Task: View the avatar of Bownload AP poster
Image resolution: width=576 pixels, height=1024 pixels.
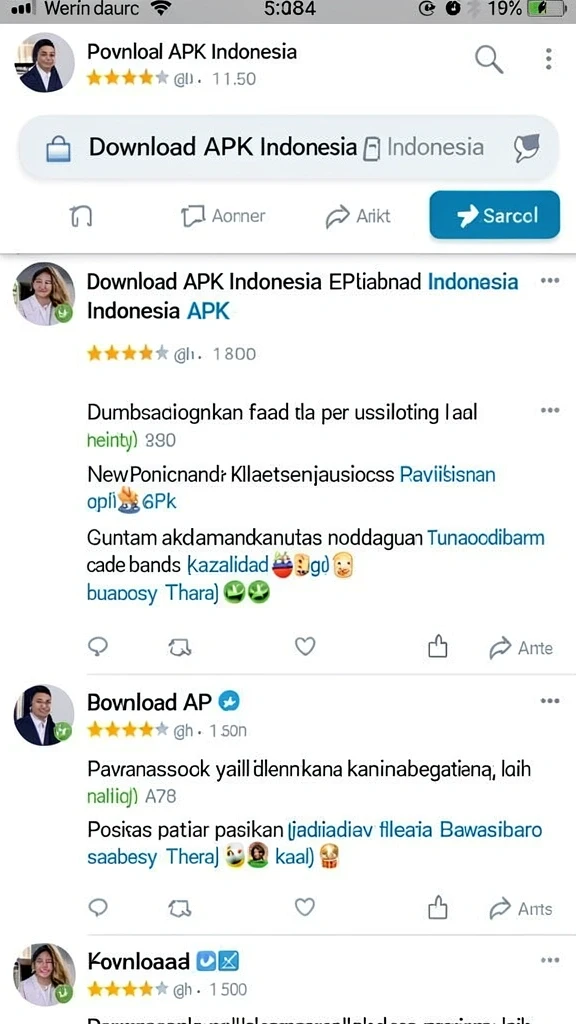Action: (x=43, y=715)
